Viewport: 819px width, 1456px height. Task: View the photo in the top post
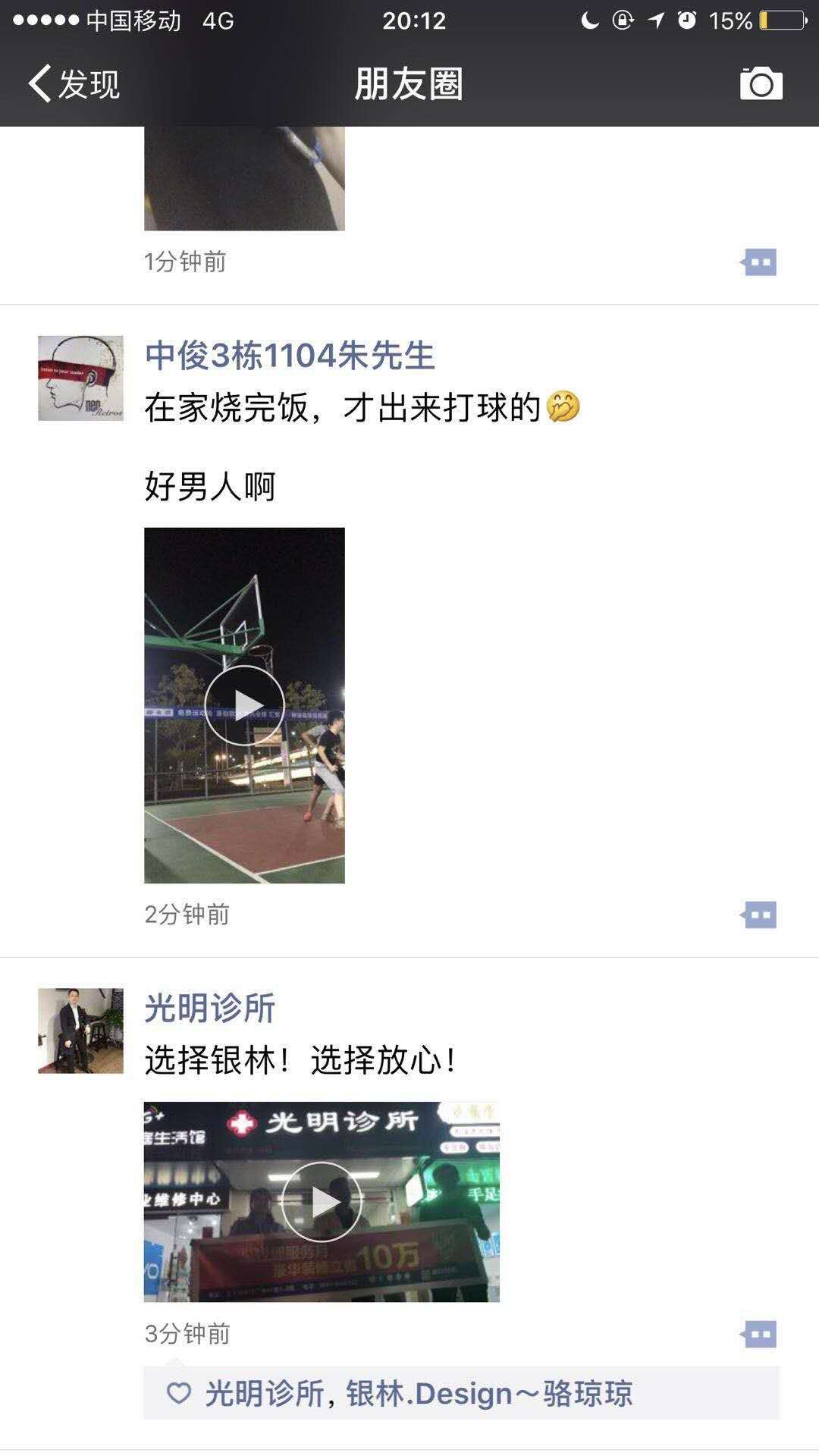[x=244, y=178]
